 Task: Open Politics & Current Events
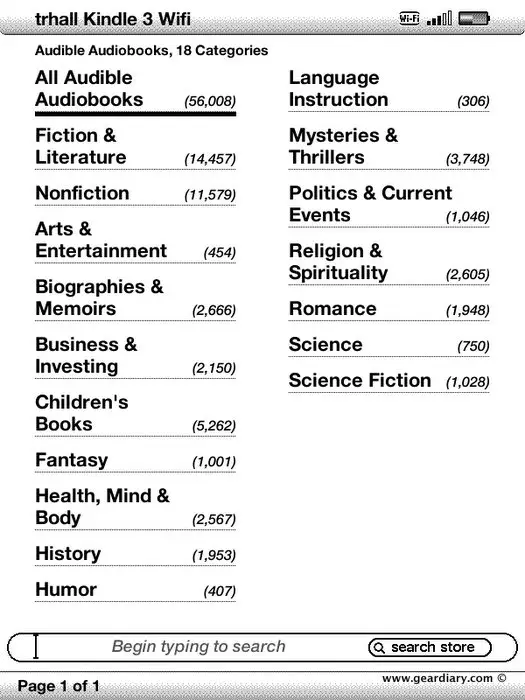click(x=389, y=204)
